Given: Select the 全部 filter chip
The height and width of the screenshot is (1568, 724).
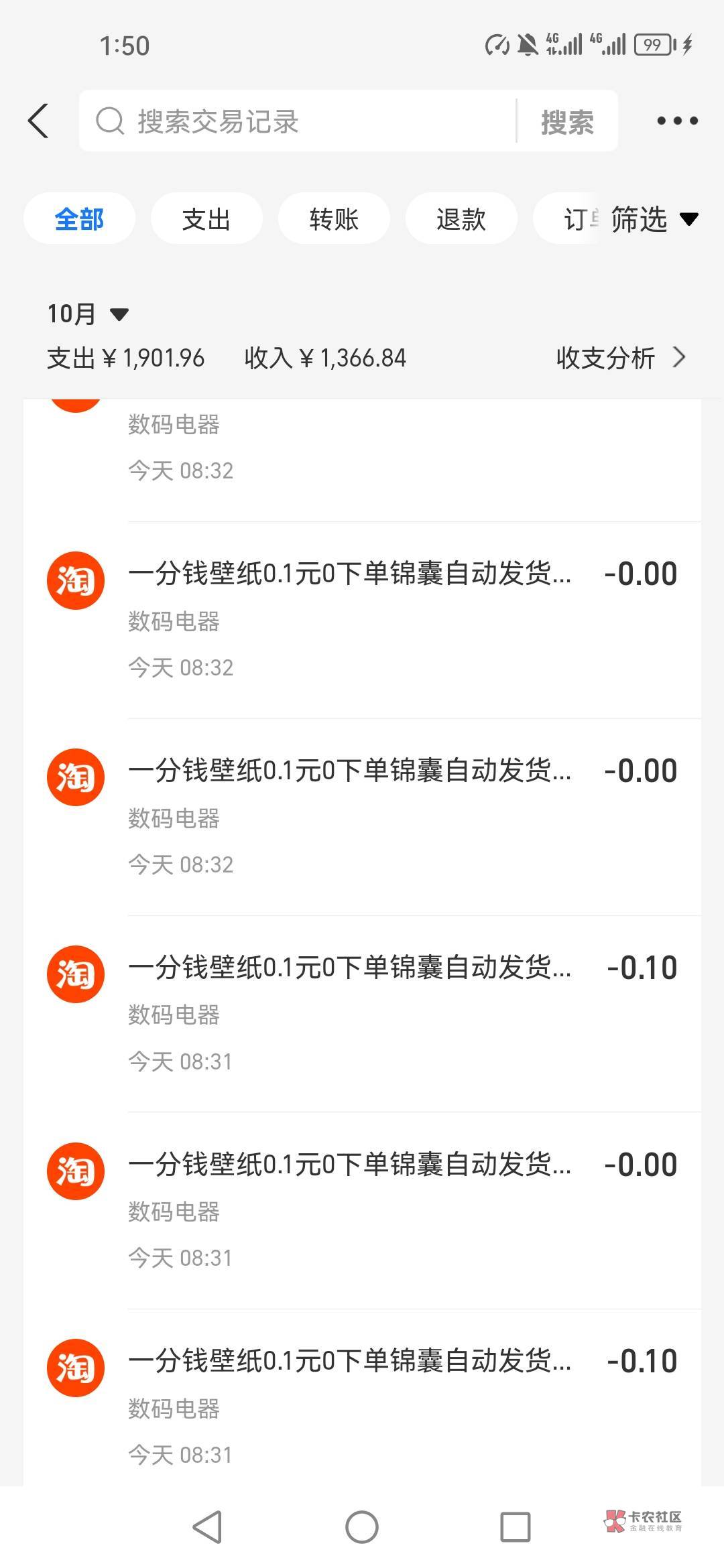Looking at the screenshot, I should tap(79, 218).
